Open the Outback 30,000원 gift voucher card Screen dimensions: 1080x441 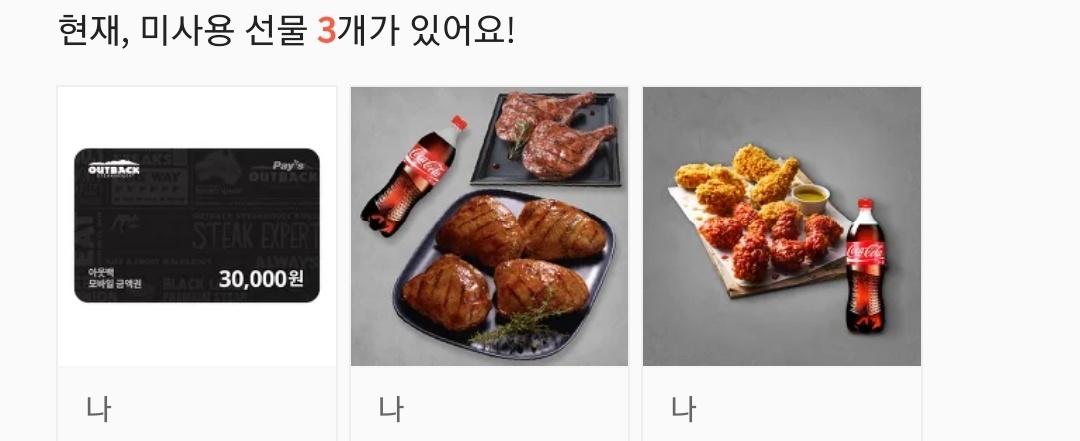pos(197,226)
